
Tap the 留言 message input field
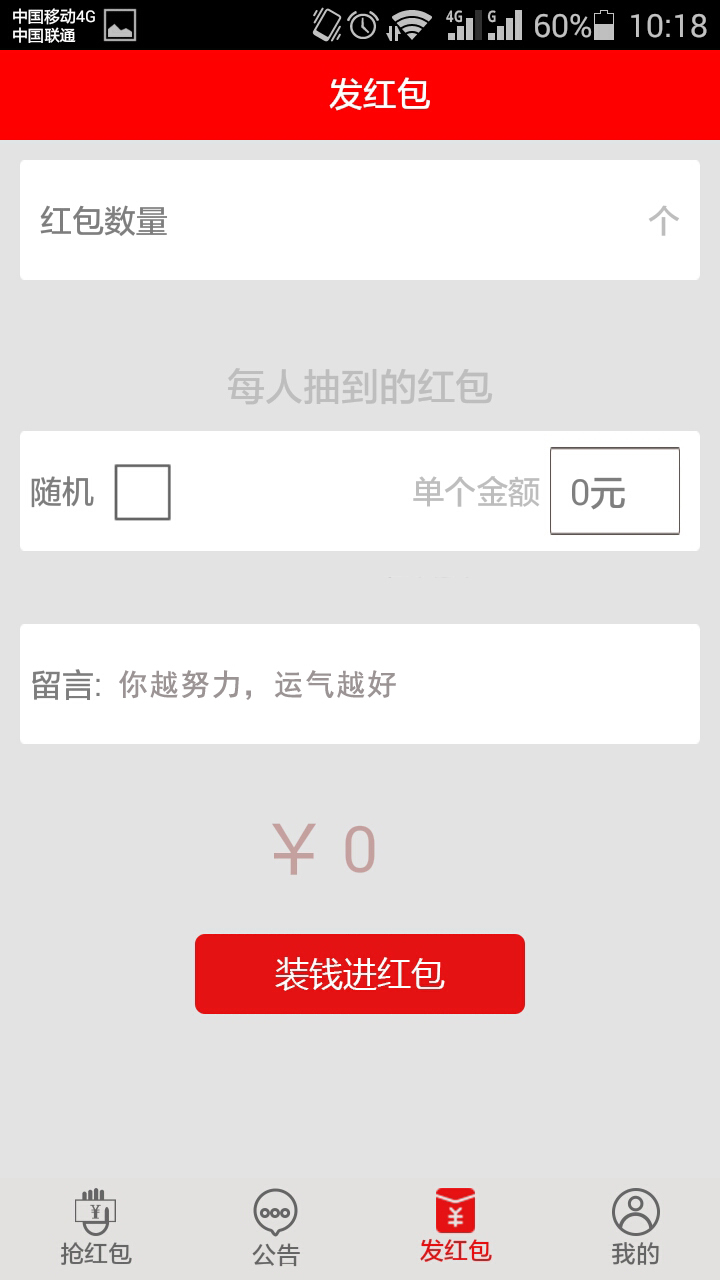coord(359,684)
